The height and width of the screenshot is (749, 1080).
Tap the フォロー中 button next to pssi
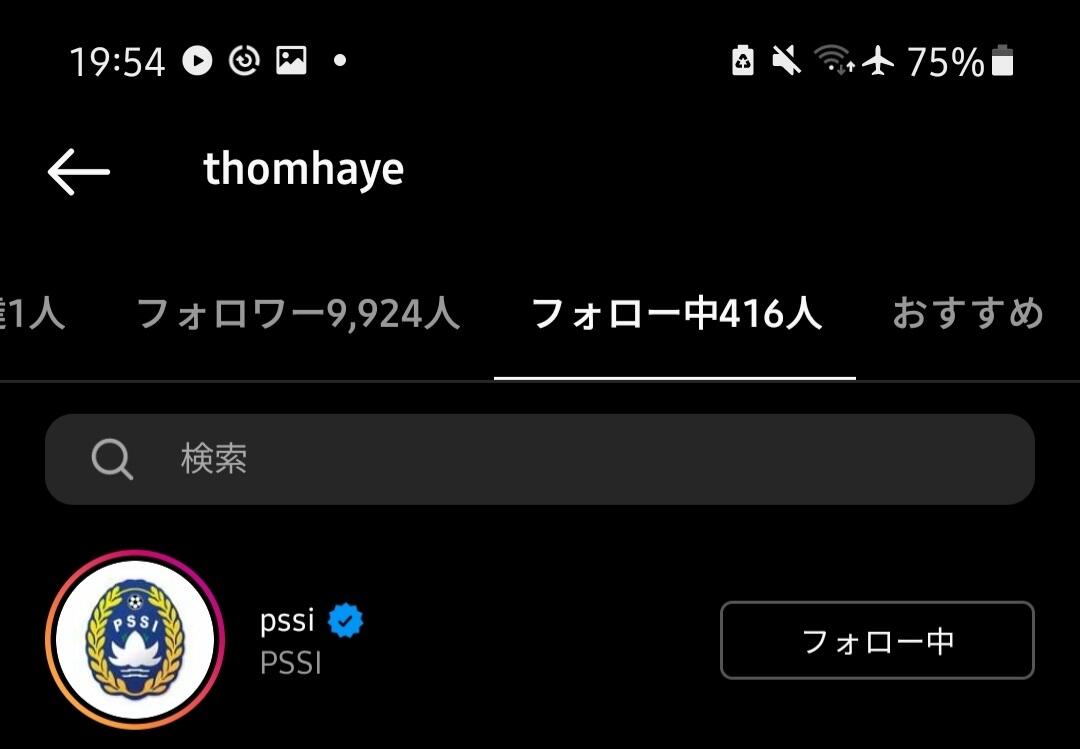click(877, 641)
